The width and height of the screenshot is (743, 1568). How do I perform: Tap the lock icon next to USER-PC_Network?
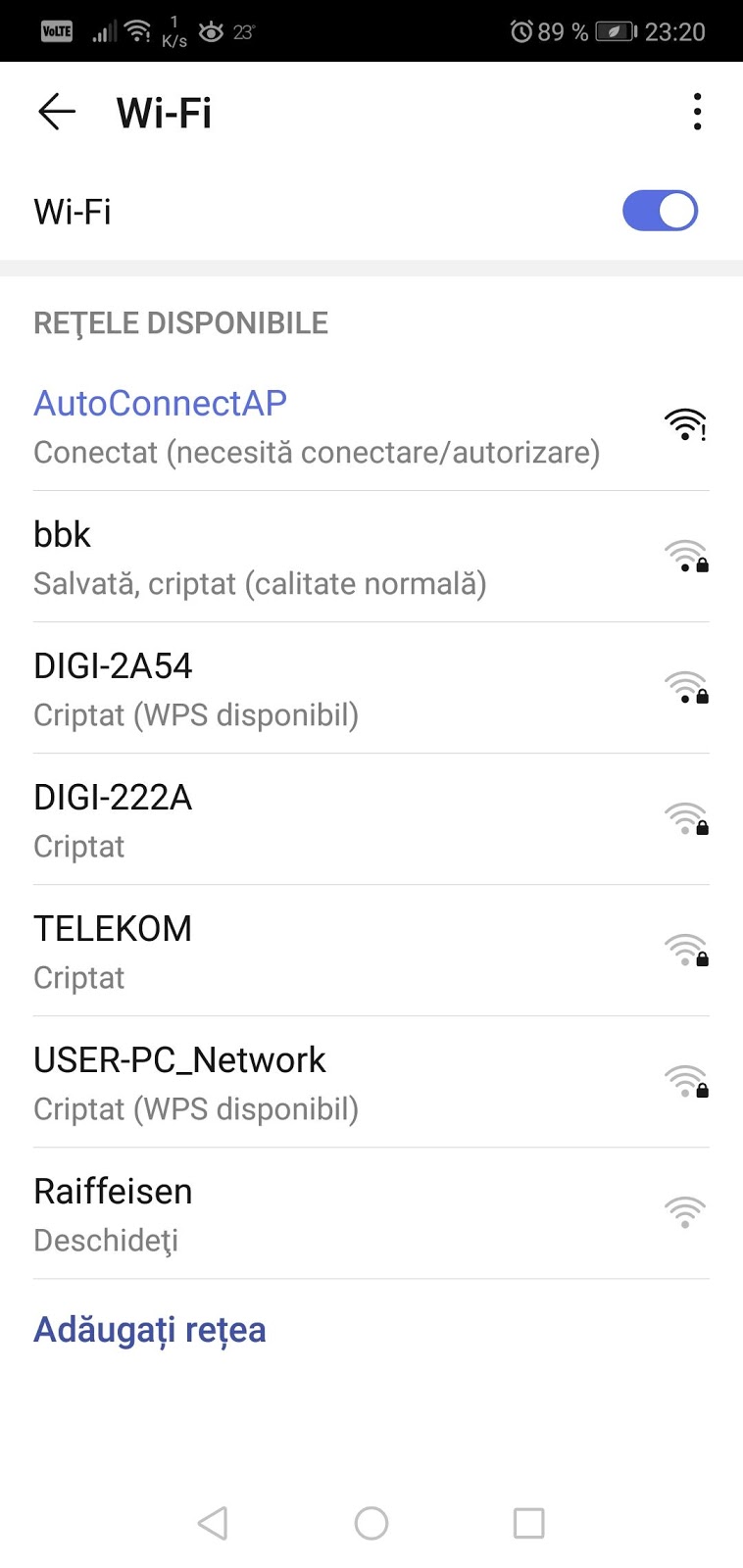click(x=702, y=1090)
